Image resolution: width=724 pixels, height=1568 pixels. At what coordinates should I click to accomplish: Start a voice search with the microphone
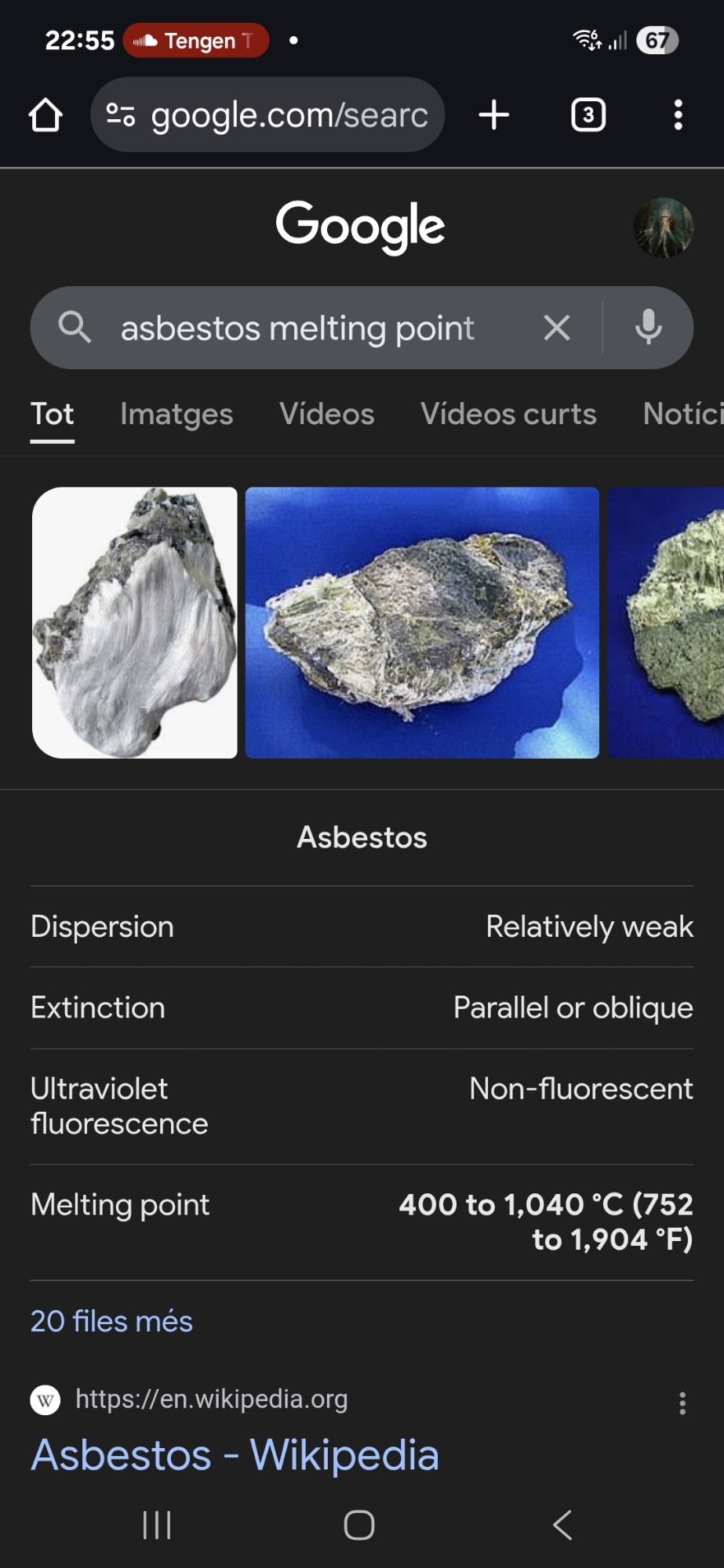(648, 328)
